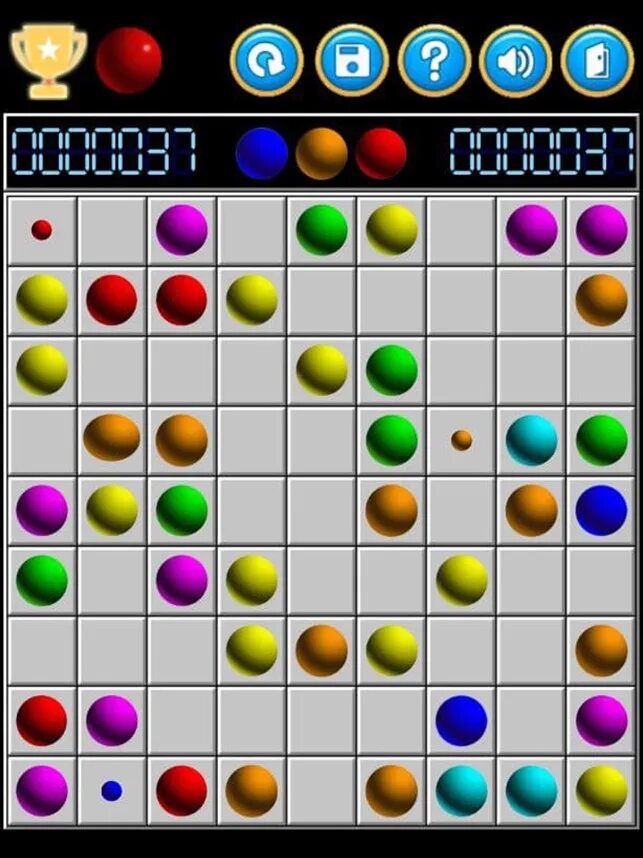The image size is (643, 858).
Task: Exit the game via the door icon
Action: tap(597, 61)
